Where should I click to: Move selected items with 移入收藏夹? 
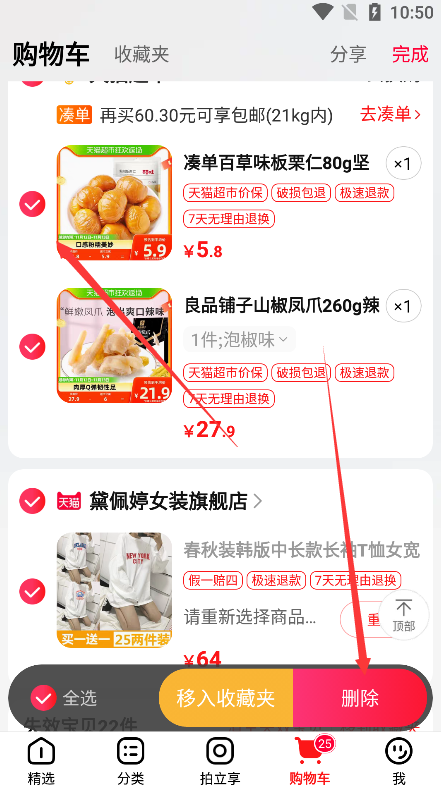click(x=226, y=698)
